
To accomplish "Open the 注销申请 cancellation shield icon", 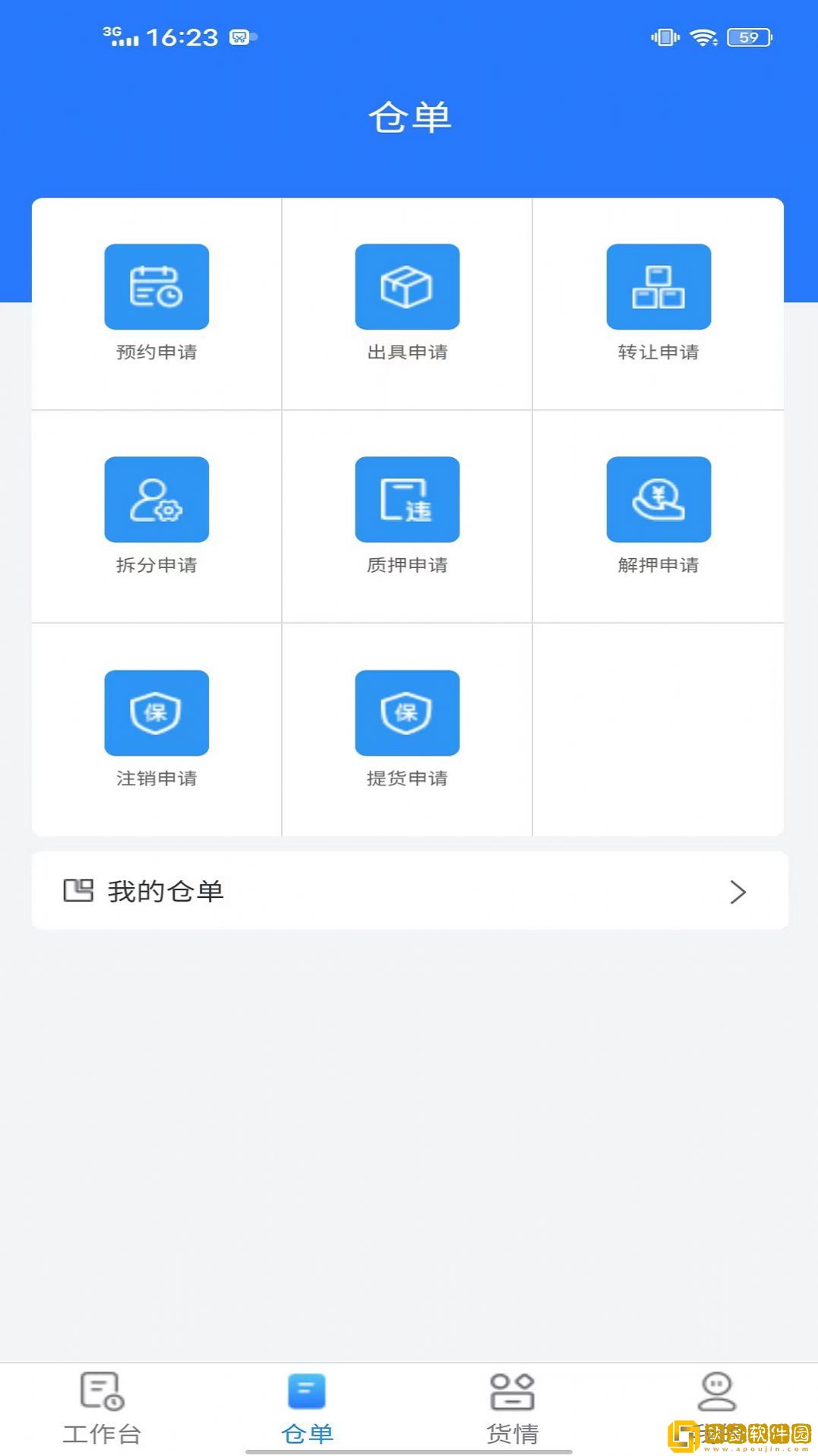I will tap(156, 712).
